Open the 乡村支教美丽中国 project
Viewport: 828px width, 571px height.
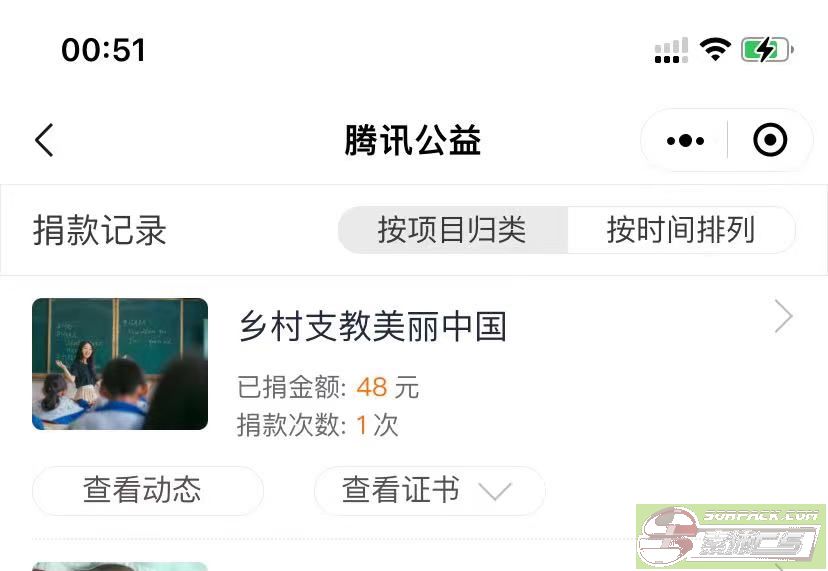[372, 327]
